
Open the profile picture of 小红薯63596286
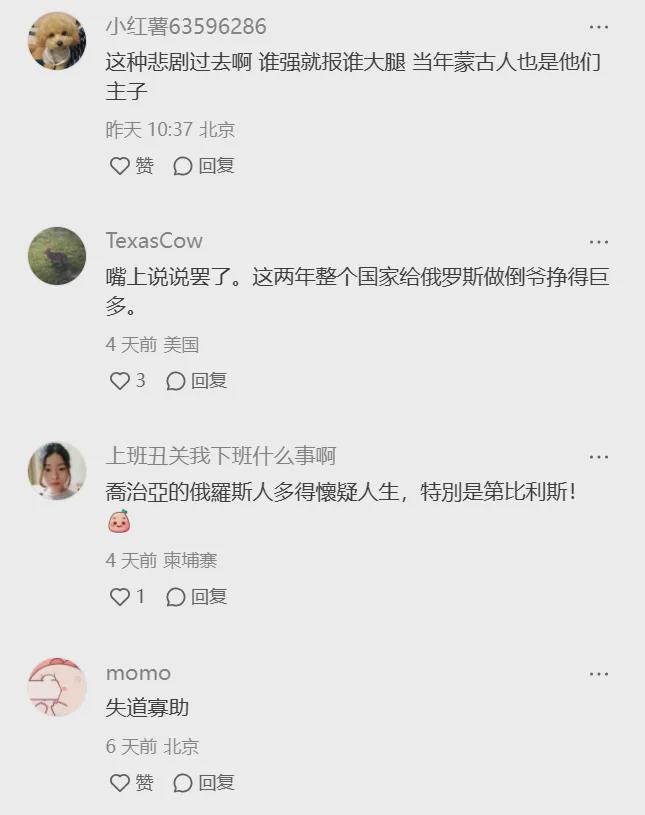click(x=57, y=41)
